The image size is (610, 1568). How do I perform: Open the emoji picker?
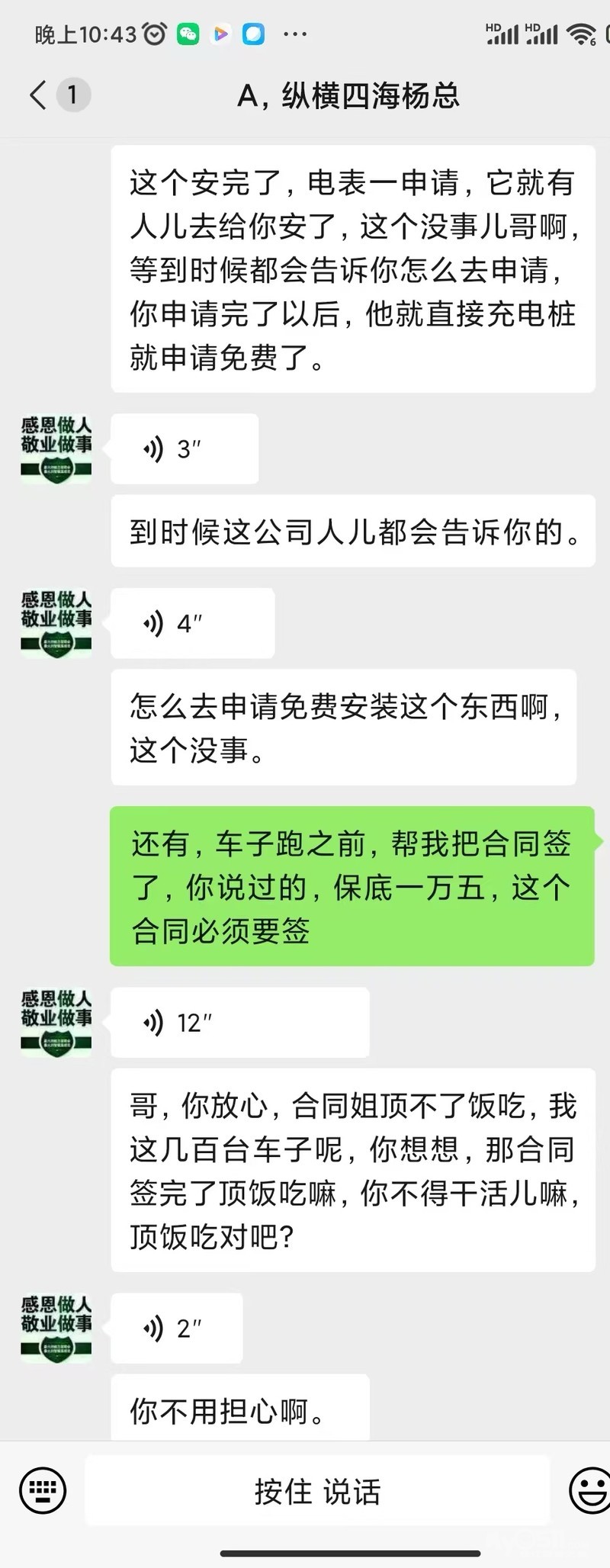(x=590, y=1490)
